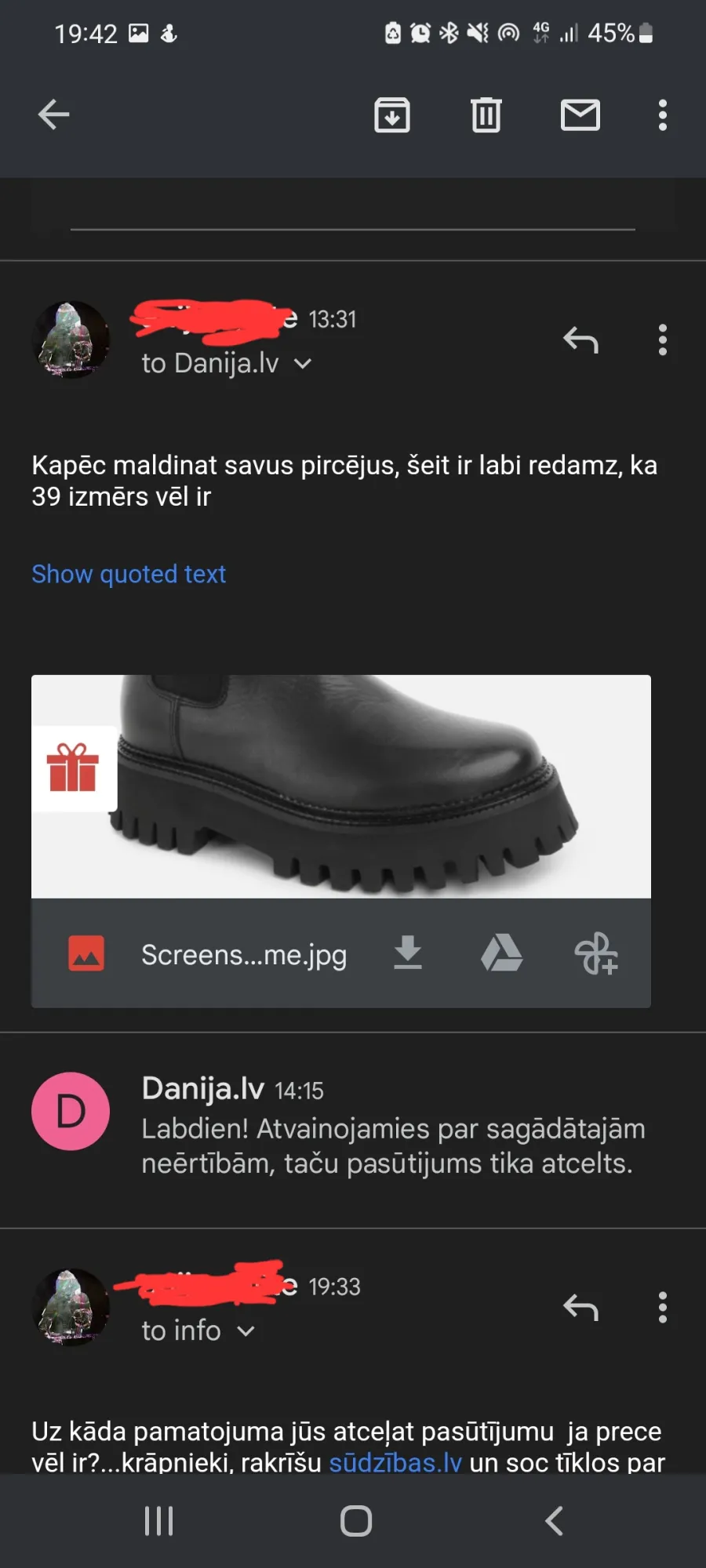The height and width of the screenshot is (1568, 706).
Task: Expand recipient details next to Danija.lv
Action: pyautogui.click(x=303, y=364)
